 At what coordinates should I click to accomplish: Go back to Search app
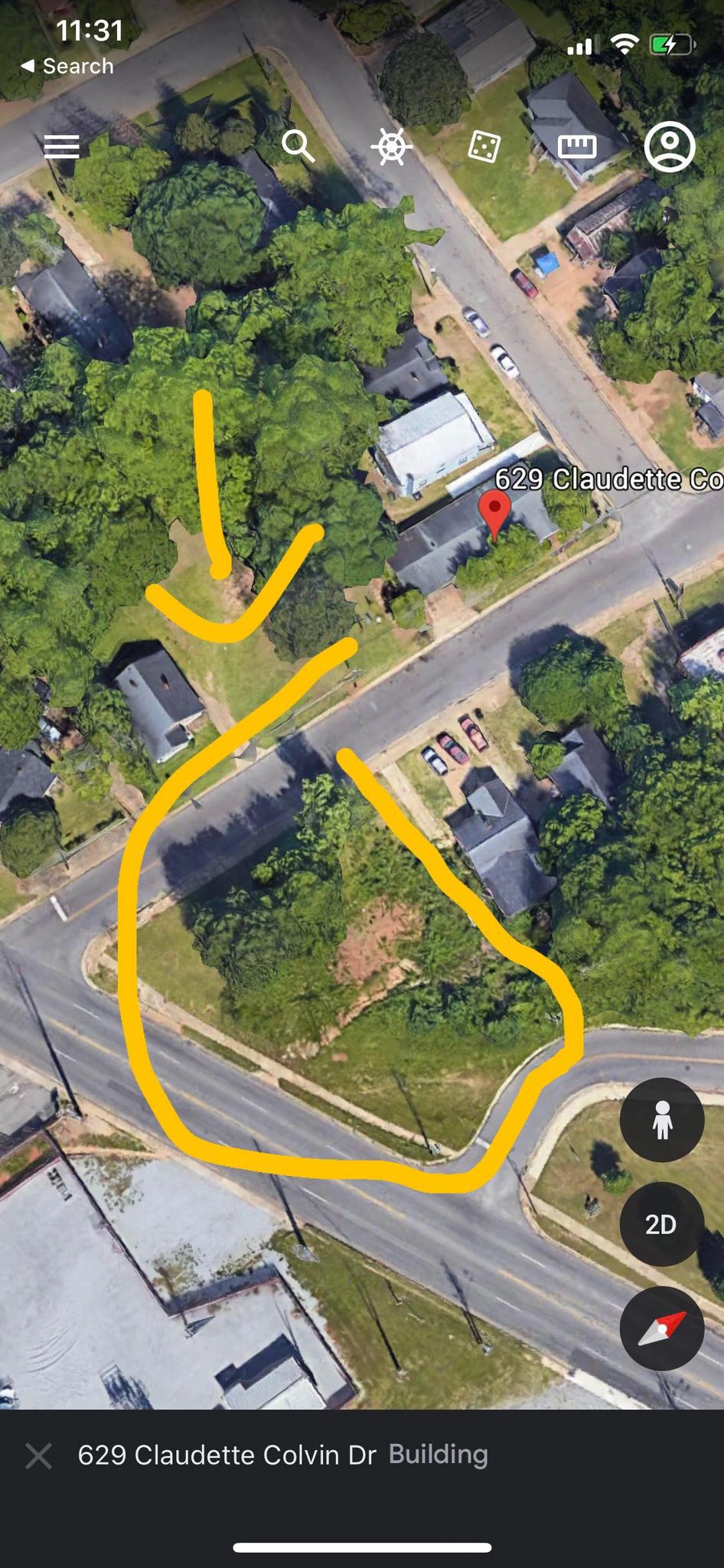pos(67,66)
